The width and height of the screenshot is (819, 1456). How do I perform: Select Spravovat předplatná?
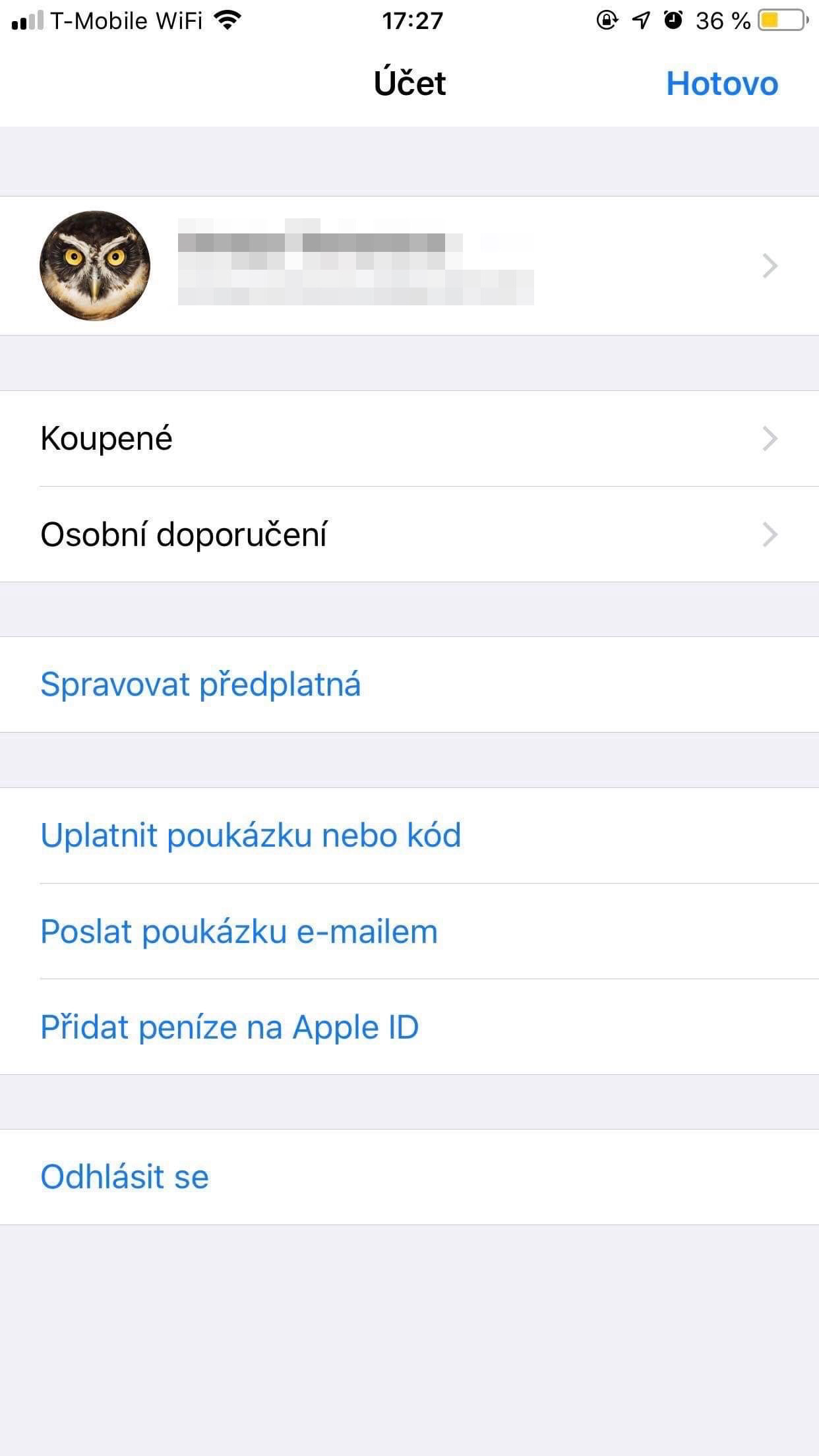point(200,684)
